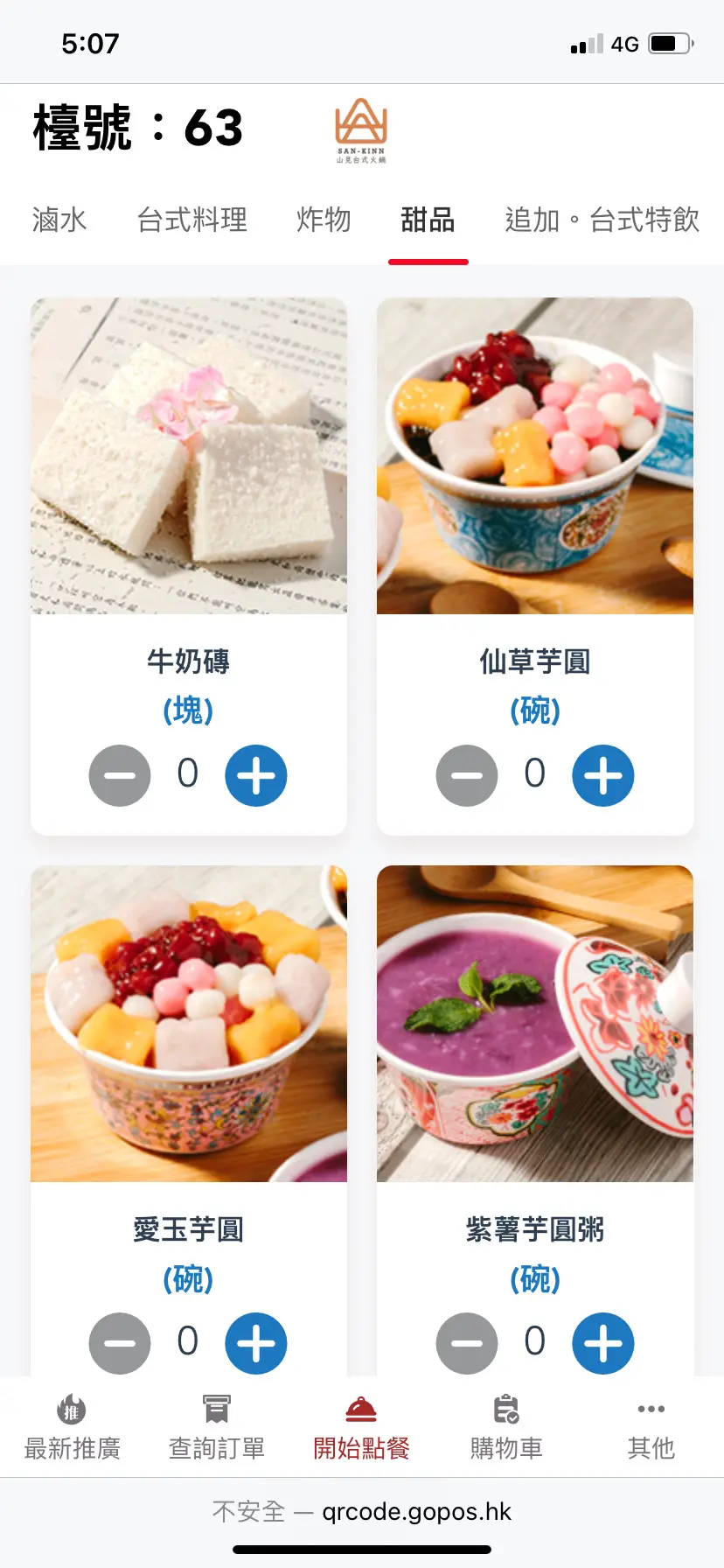Viewport: 724px width, 1568px height.
Task: Tap minus button for 紫薯芋圓粥
Action: pyautogui.click(x=467, y=1343)
